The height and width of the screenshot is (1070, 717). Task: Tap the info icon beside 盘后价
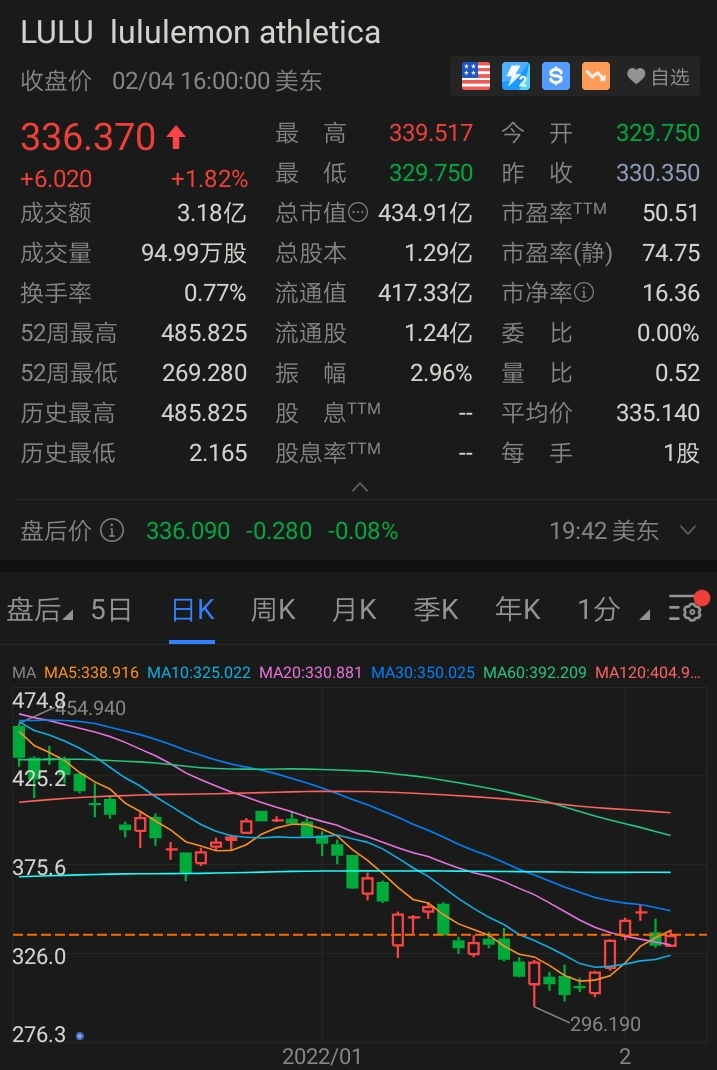click(x=113, y=530)
